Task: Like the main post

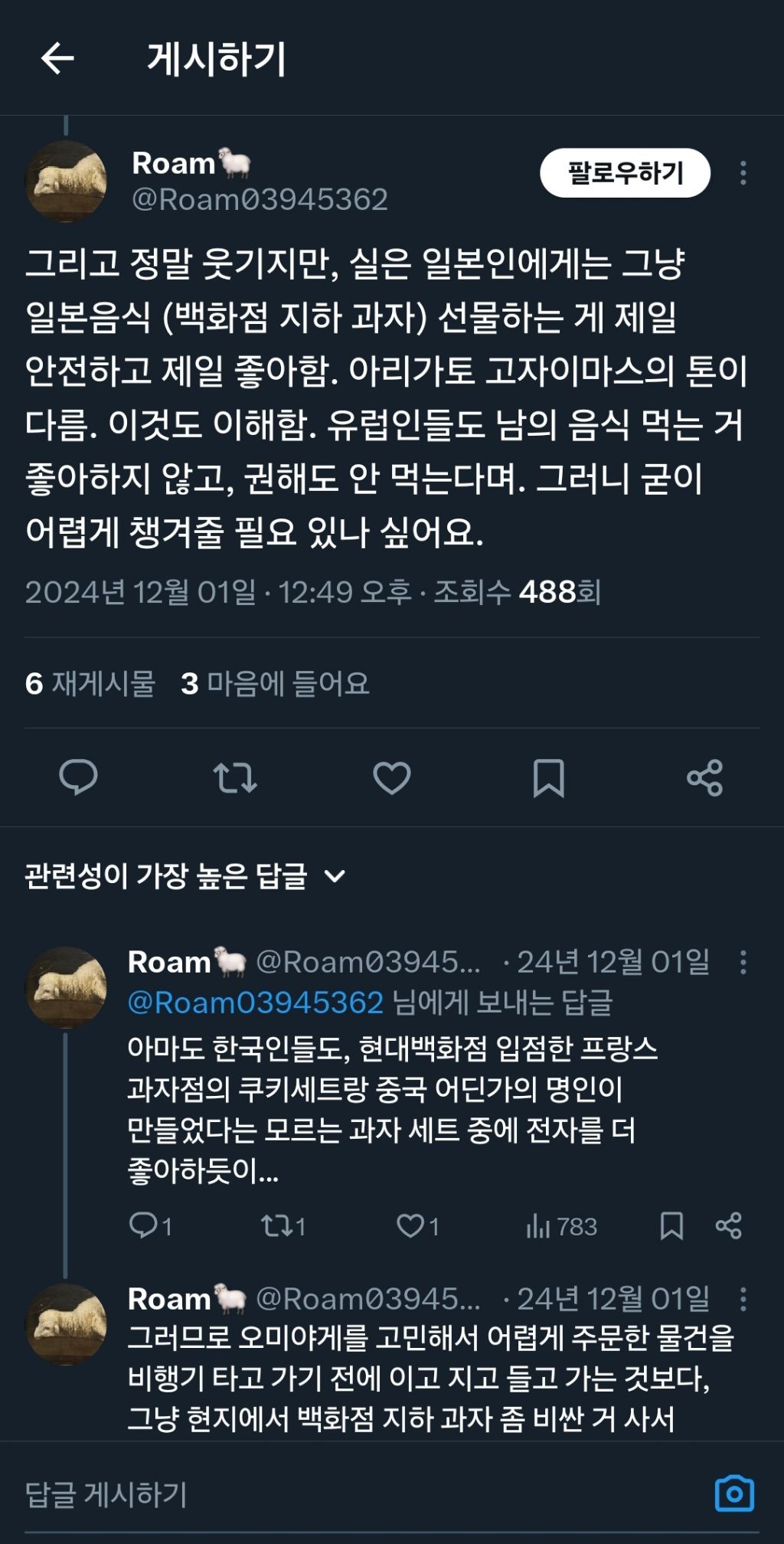Action: [392, 777]
